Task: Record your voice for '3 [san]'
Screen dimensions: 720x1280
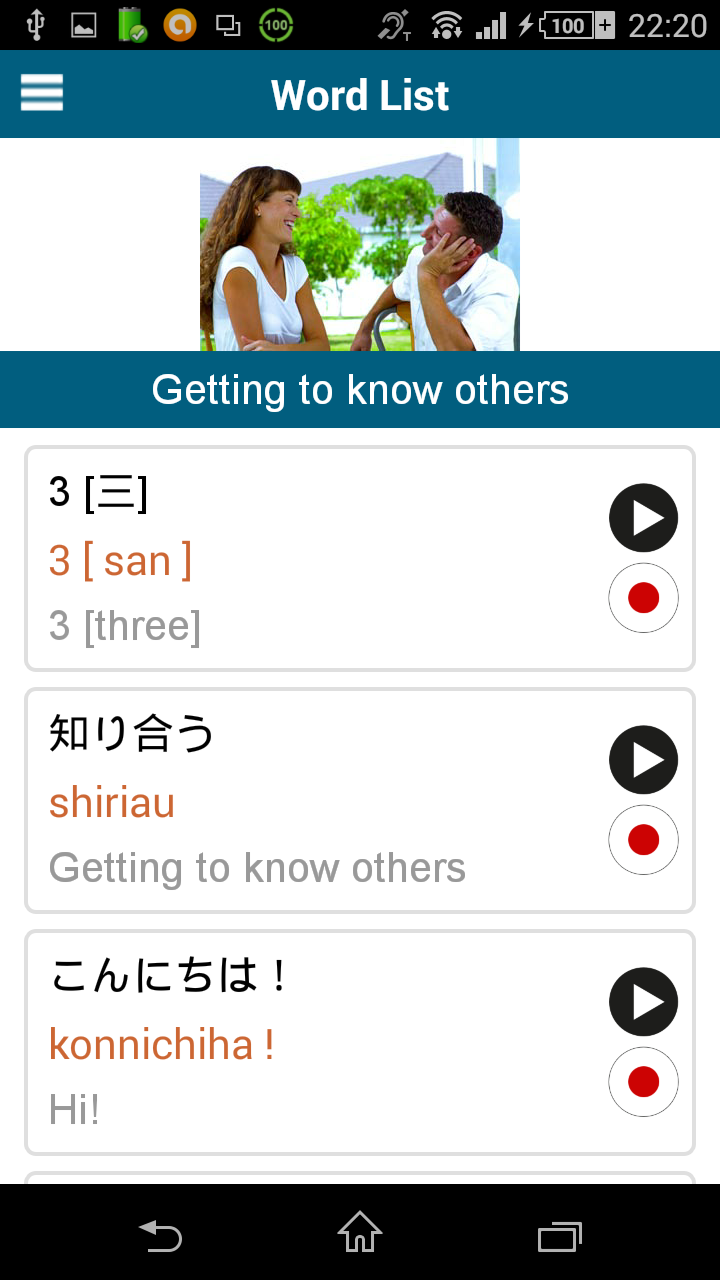Action: pyautogui.click(x=644, y=598)
